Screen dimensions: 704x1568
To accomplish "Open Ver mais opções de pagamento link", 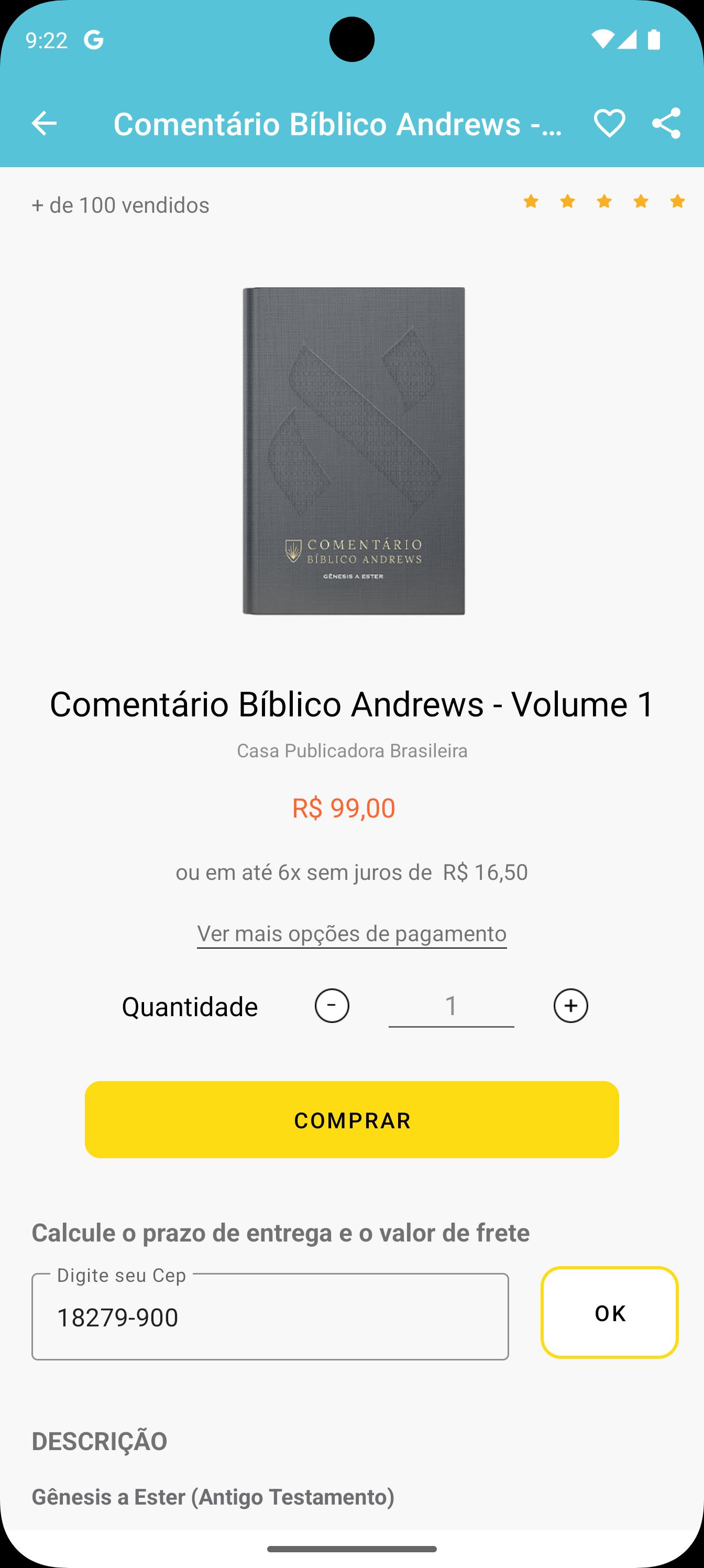I will click(351, 933).
